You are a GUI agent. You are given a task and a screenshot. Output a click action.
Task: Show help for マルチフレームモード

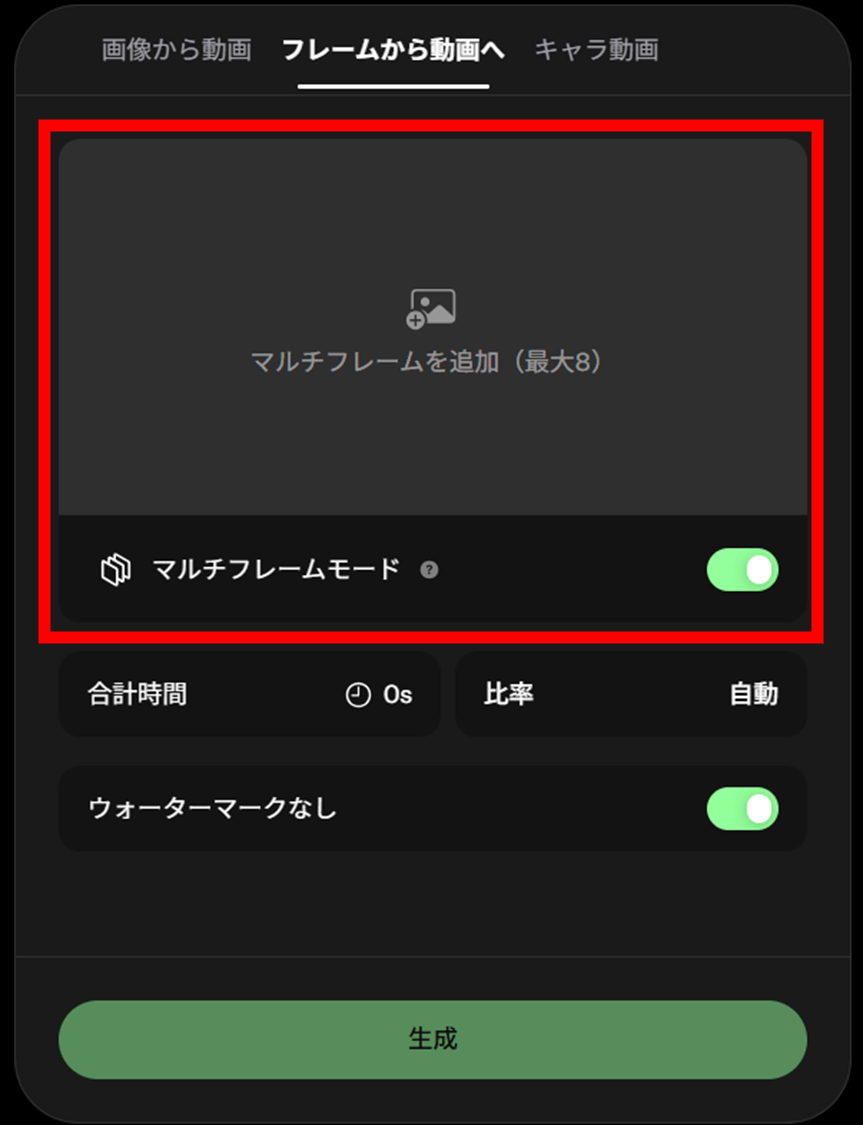point(429,571)
